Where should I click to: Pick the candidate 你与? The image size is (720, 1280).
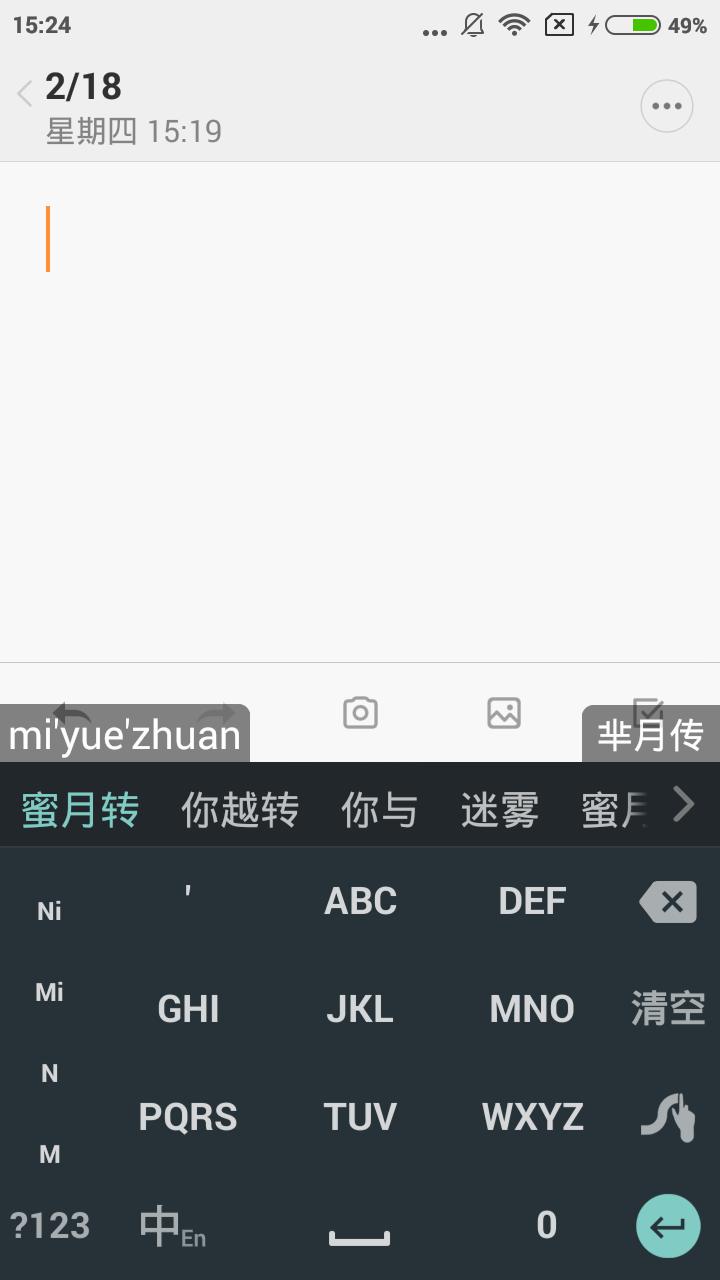coord(379,810)
